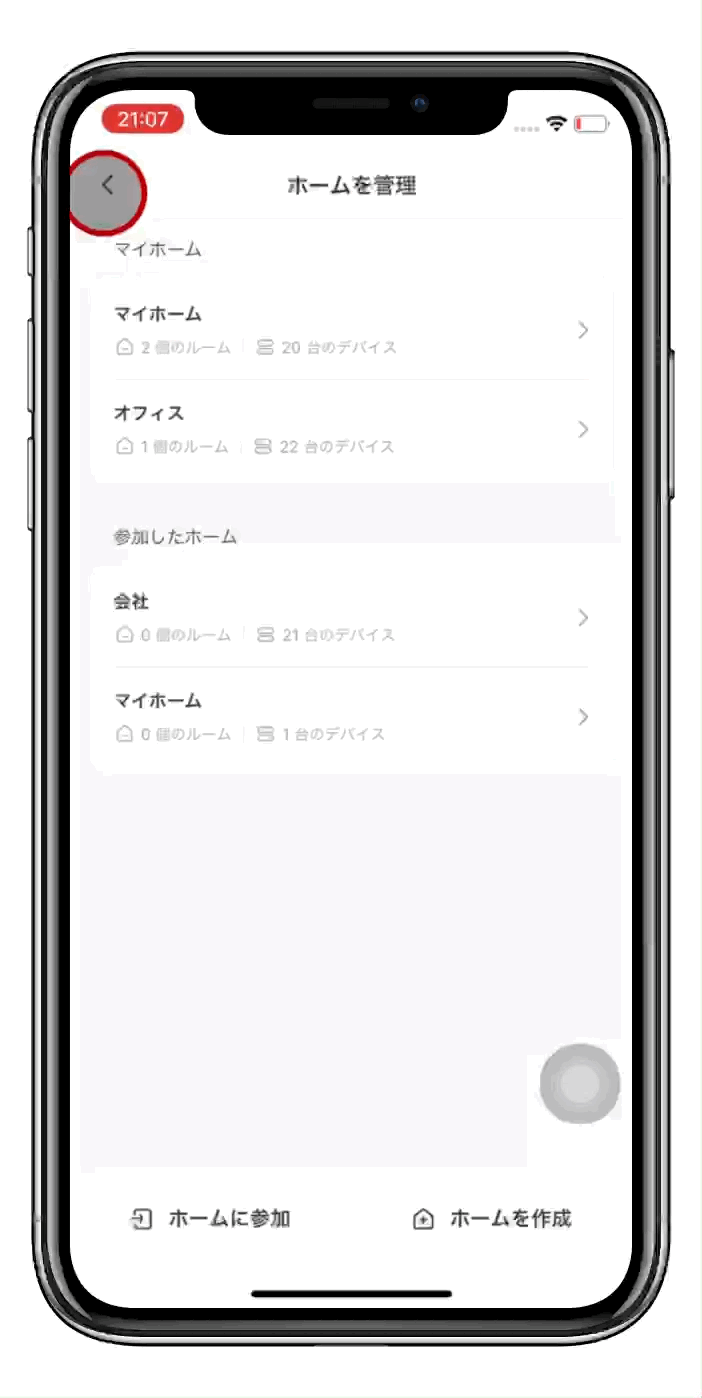Screen dimensions: 702x1398
Task: Open the オフィス home
Action: [350, 429]
